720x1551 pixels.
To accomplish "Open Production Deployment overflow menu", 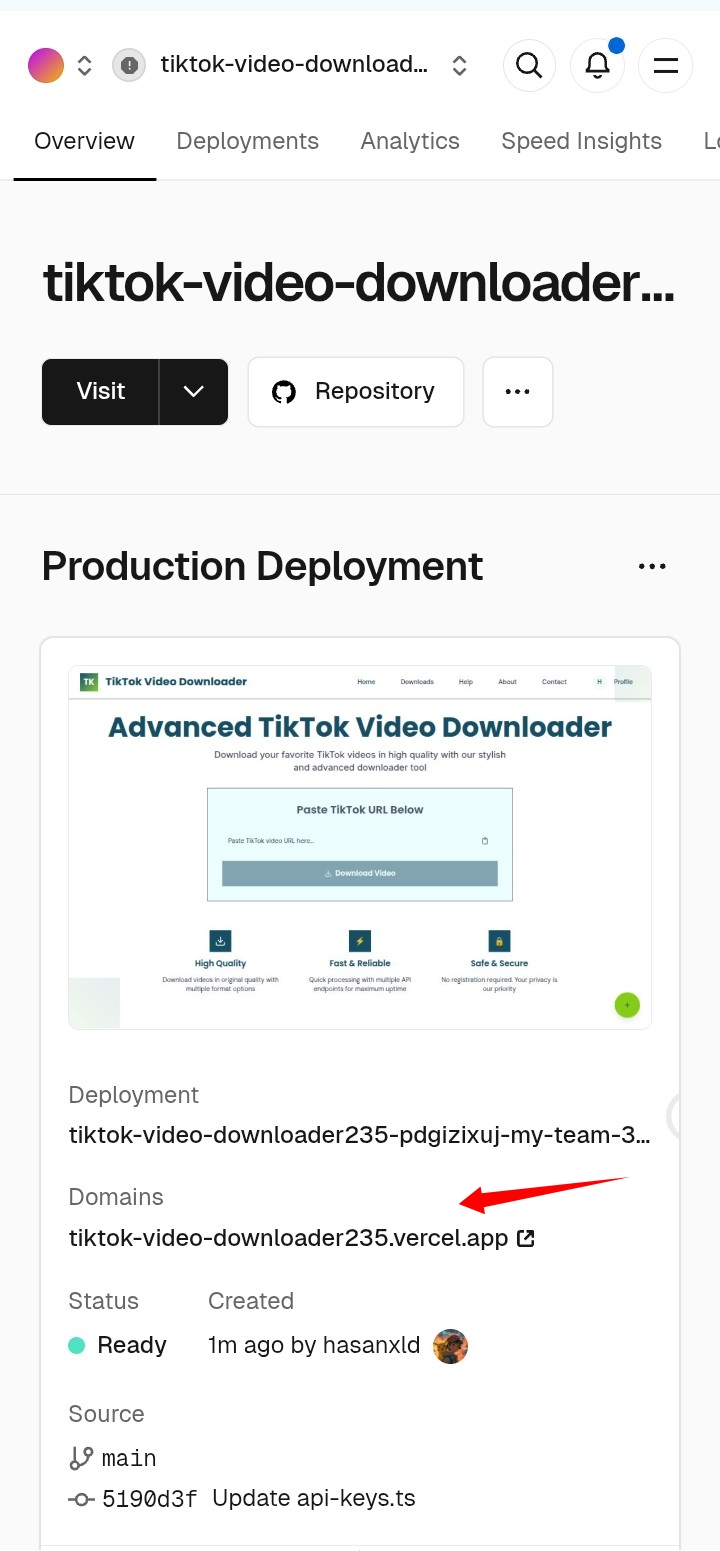I will tap(652, 566).
